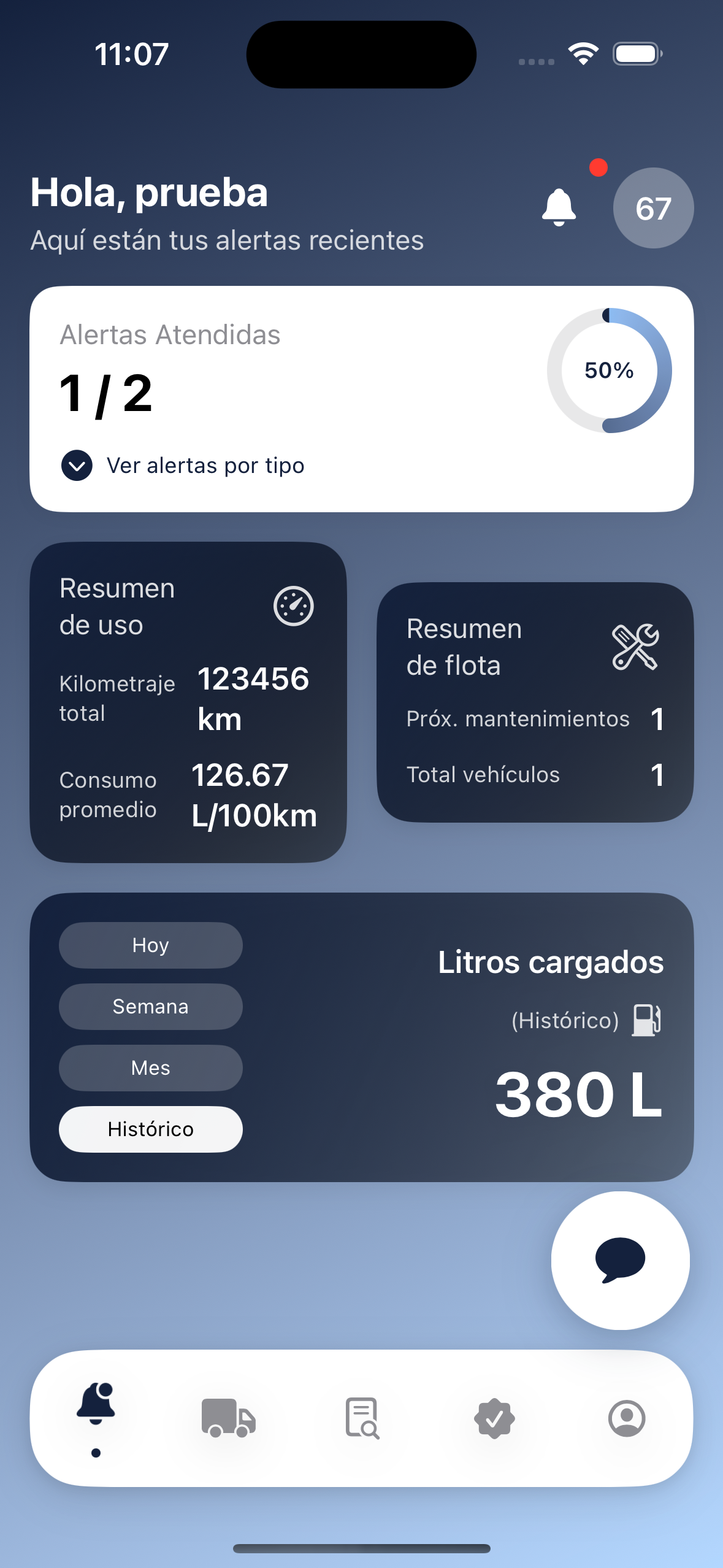Switch to the Histórico tab

click(x=150, y=1129)
